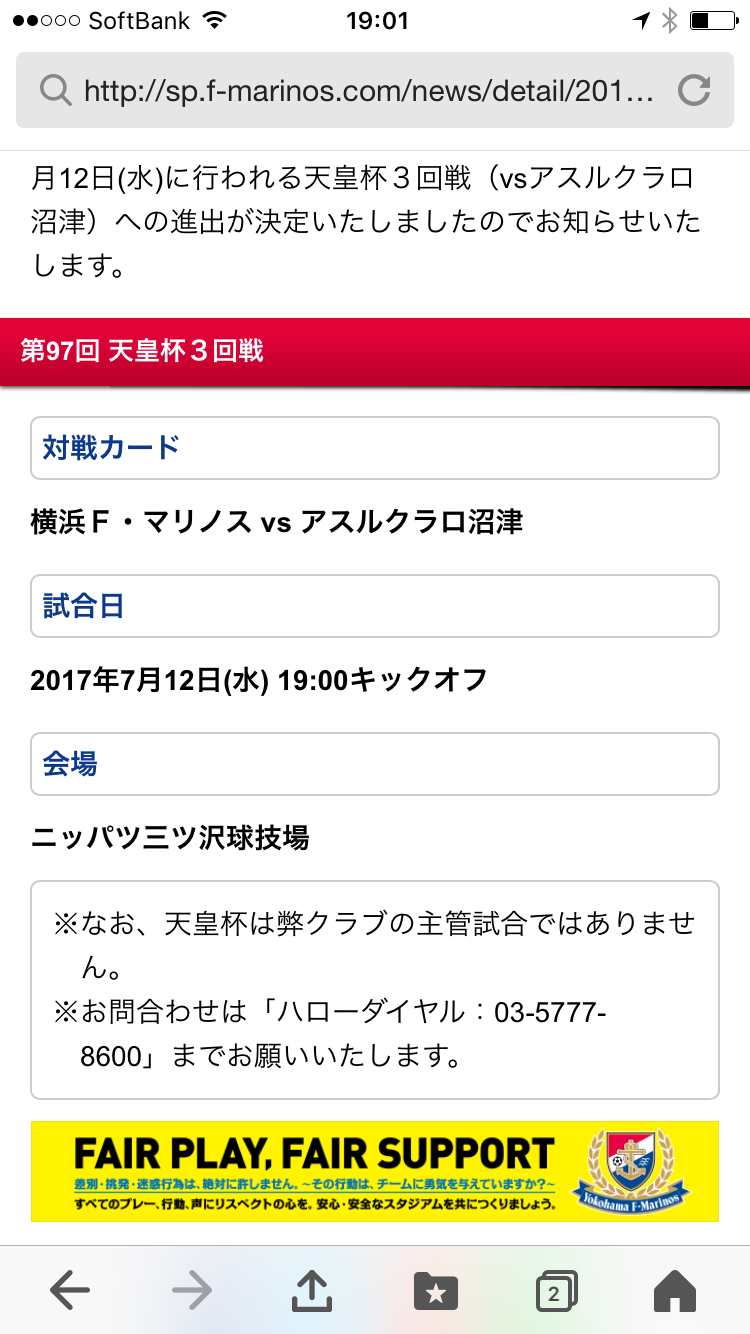Open the share sheet
The height and width of the screenshot is (1334, 750).
[312, 1291]
